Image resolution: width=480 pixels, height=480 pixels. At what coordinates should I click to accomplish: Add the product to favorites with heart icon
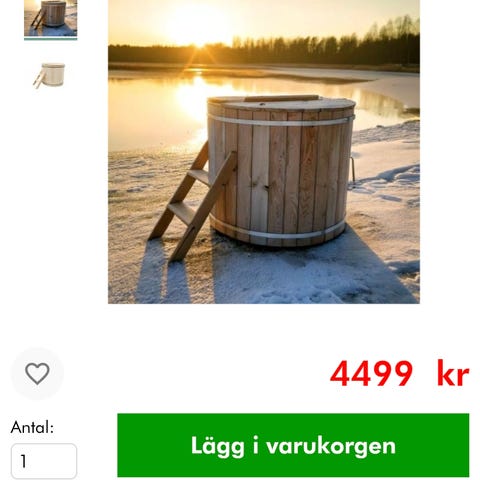[x=37, y=374]
